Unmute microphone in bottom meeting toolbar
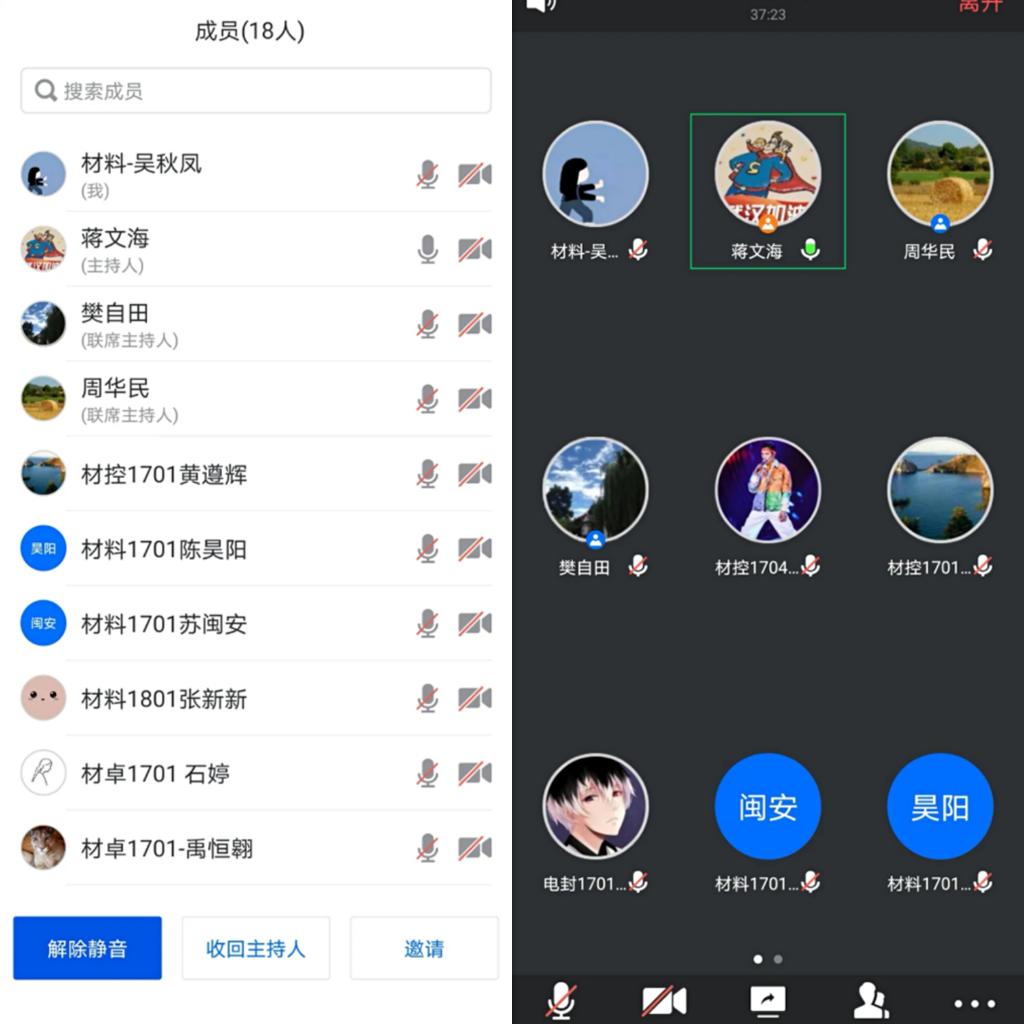The height and width of the screenshot is (1024, 1024). click(x=561, y=1000)
